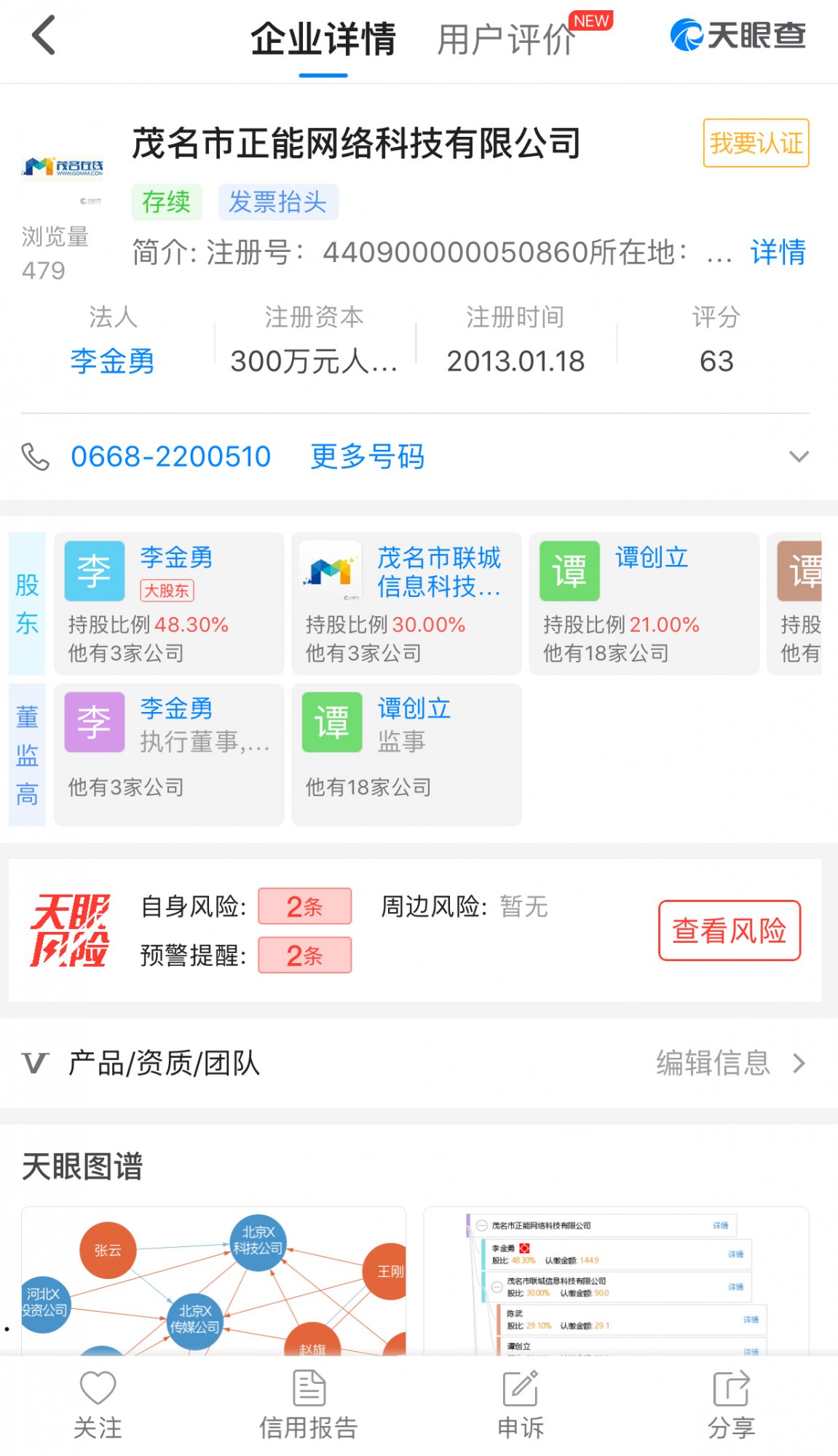Open shareholder card 李金勇 with 48.30%
Image resolution: width=838 pixels, height=1456 pixels.
coord(169,604)
